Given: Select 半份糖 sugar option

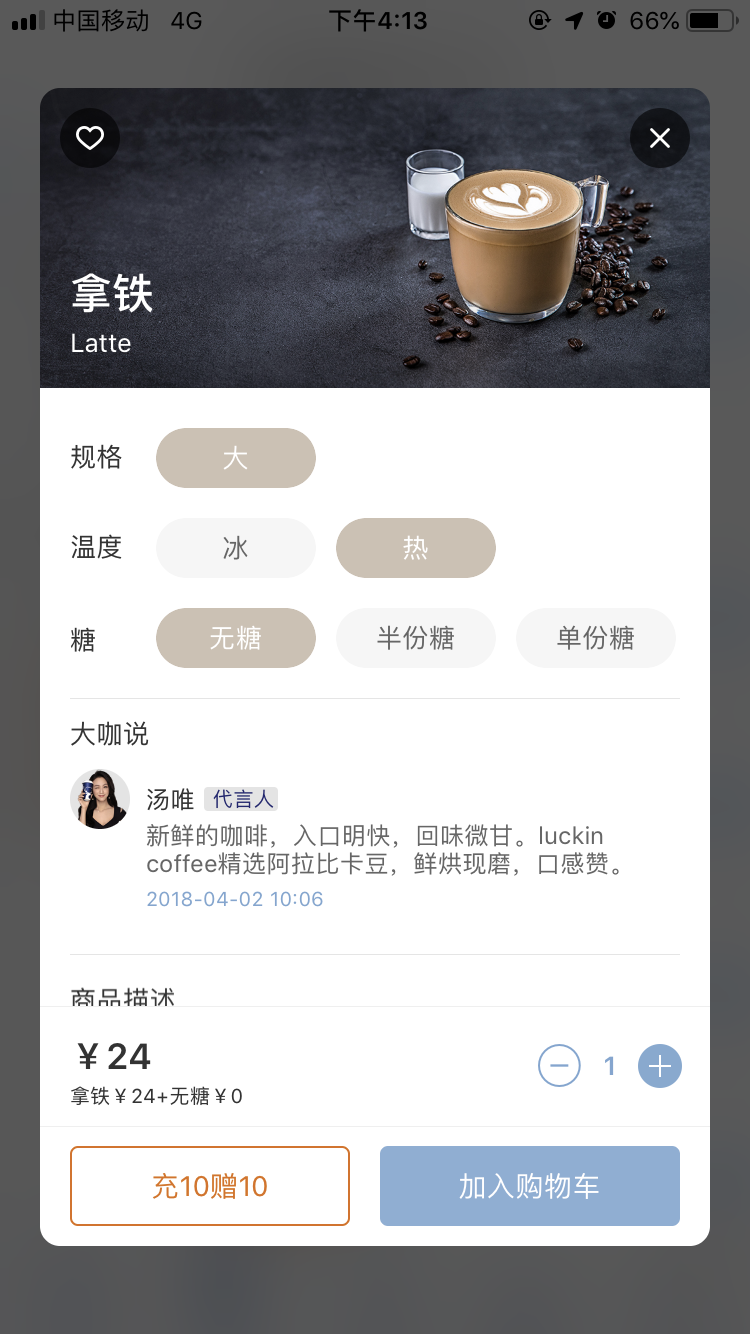Looking at the screenshot, I should (x=416, y=638).
